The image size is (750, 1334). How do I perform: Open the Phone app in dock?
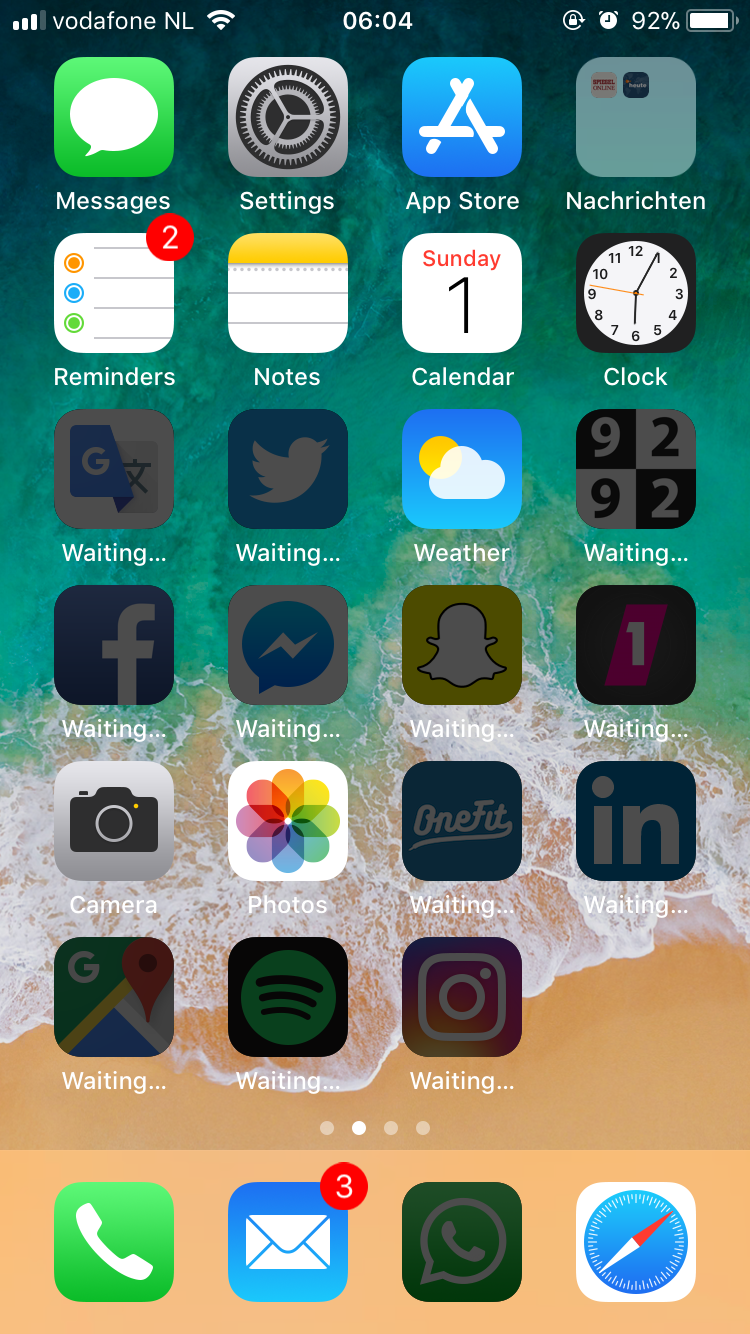[x=114, y=1241]
